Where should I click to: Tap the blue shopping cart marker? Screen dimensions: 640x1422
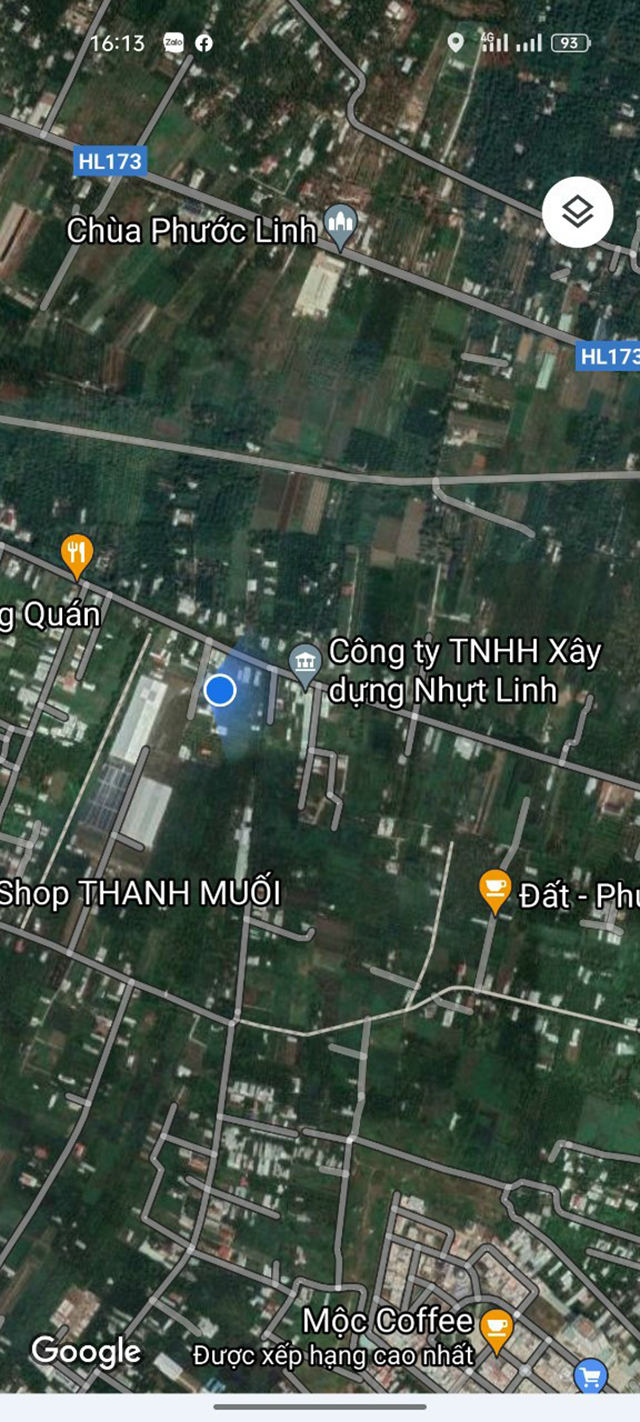click(x=591, y=1377)
